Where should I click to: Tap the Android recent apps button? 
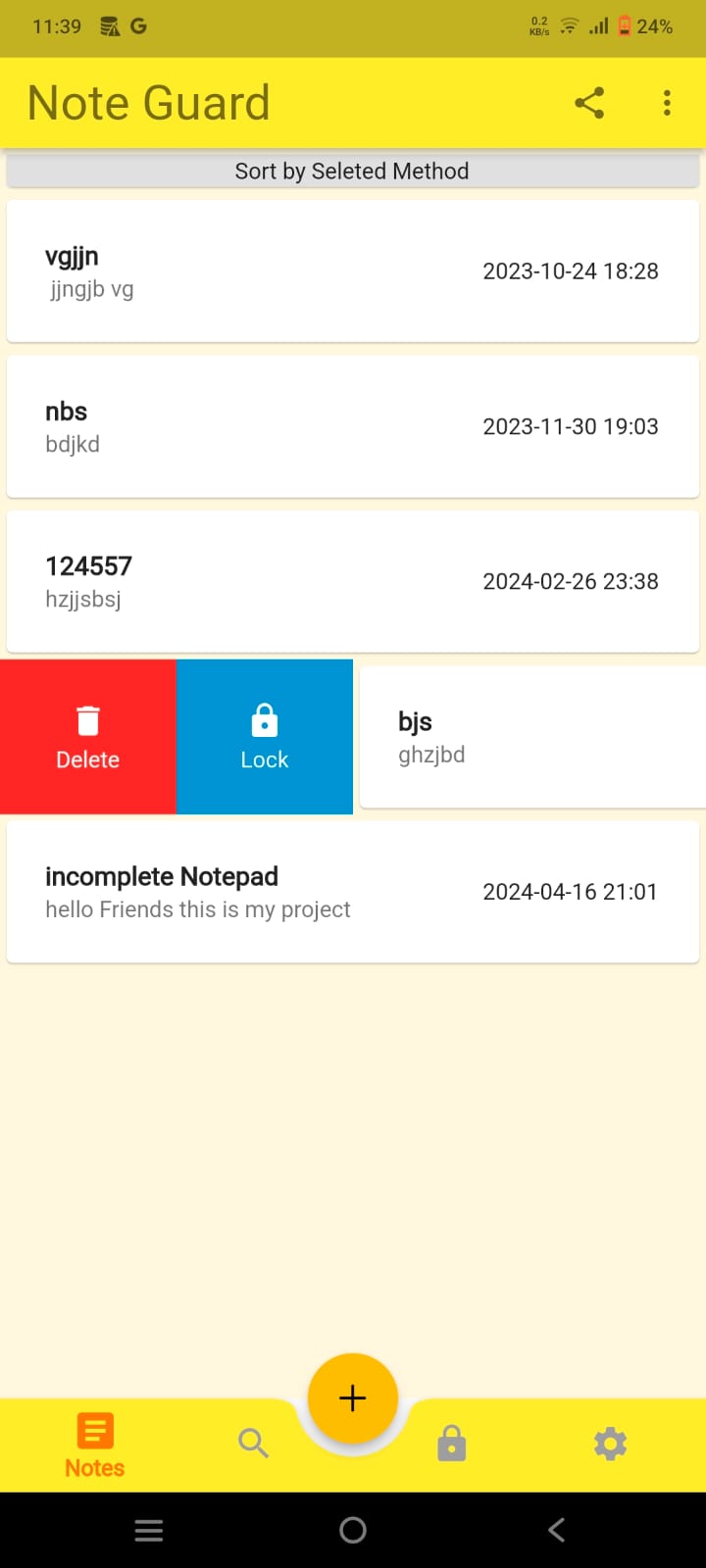(149, 1529)
